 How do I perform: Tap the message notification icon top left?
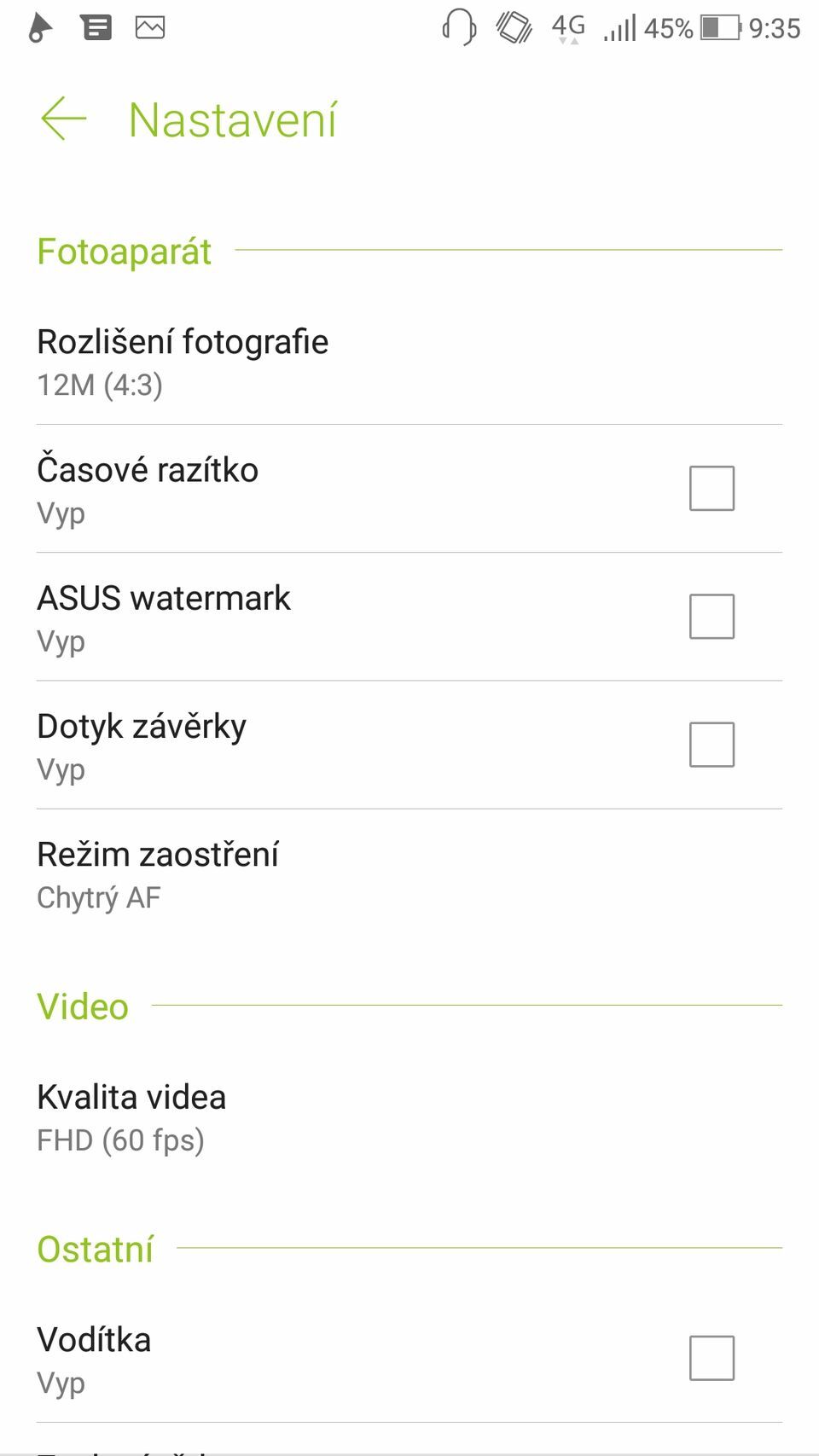click(x=96, y=26)
